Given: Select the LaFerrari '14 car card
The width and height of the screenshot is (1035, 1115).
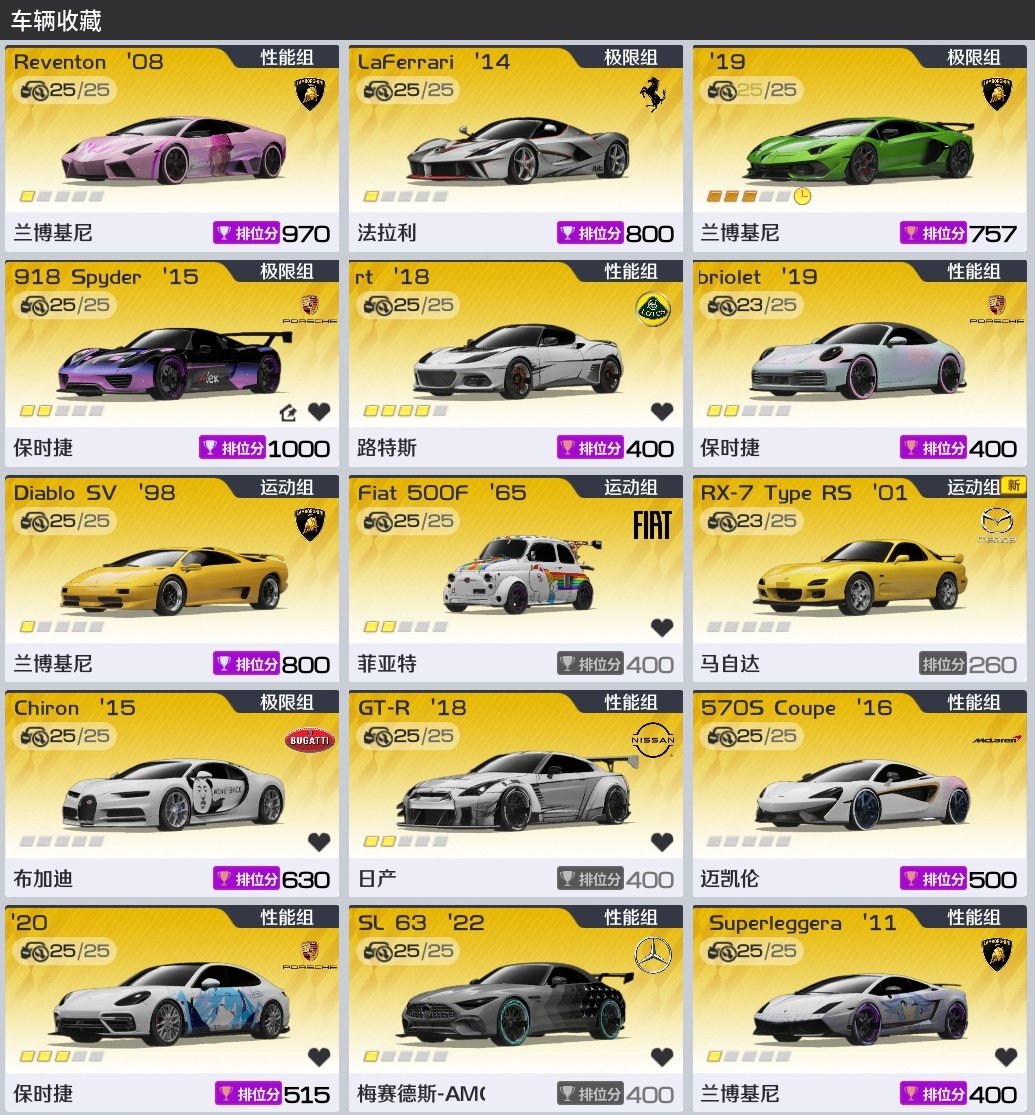Looking at the screenshot, I should 516,150.
